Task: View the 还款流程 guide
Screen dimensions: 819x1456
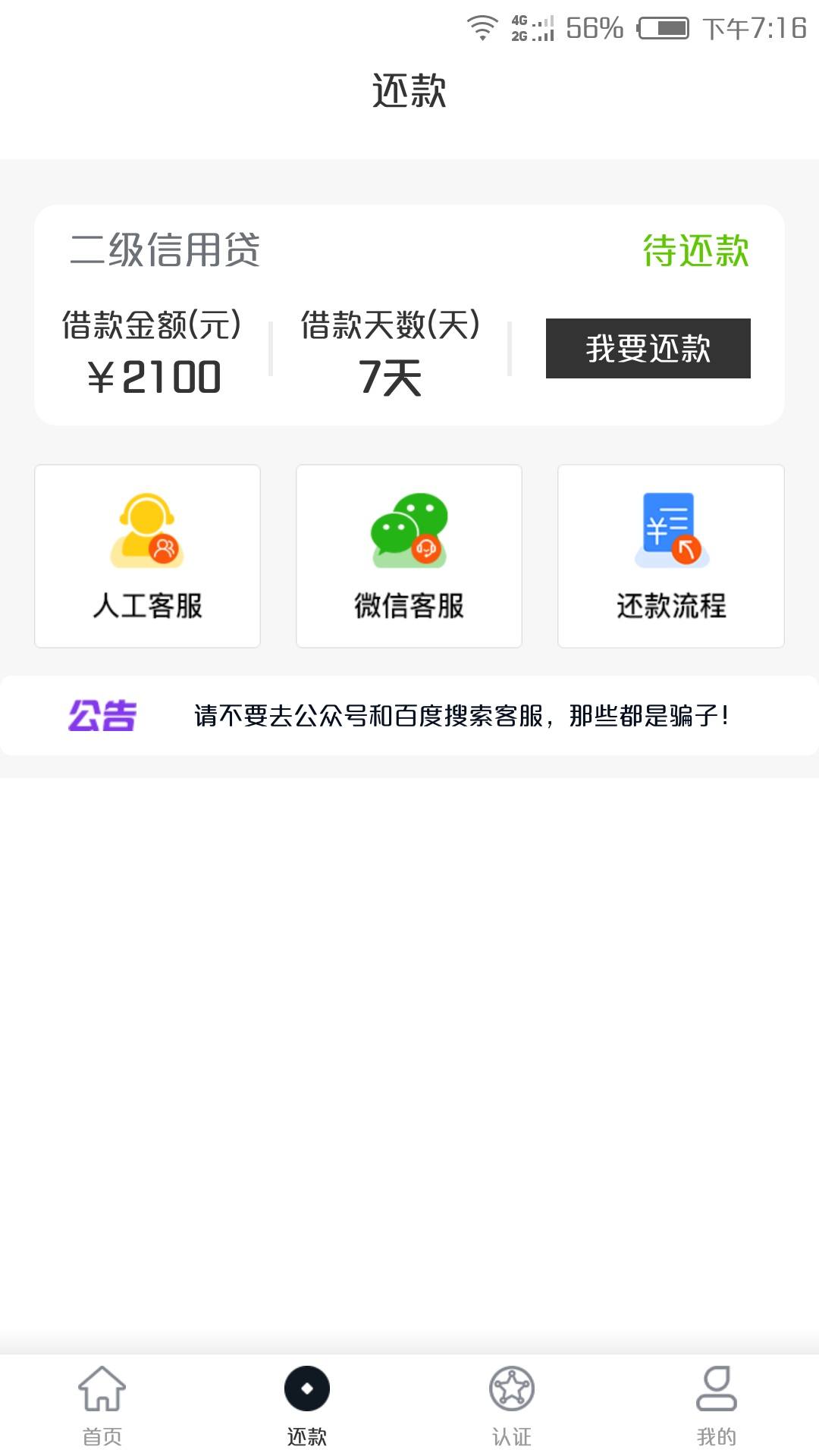Action: point(671,556)
